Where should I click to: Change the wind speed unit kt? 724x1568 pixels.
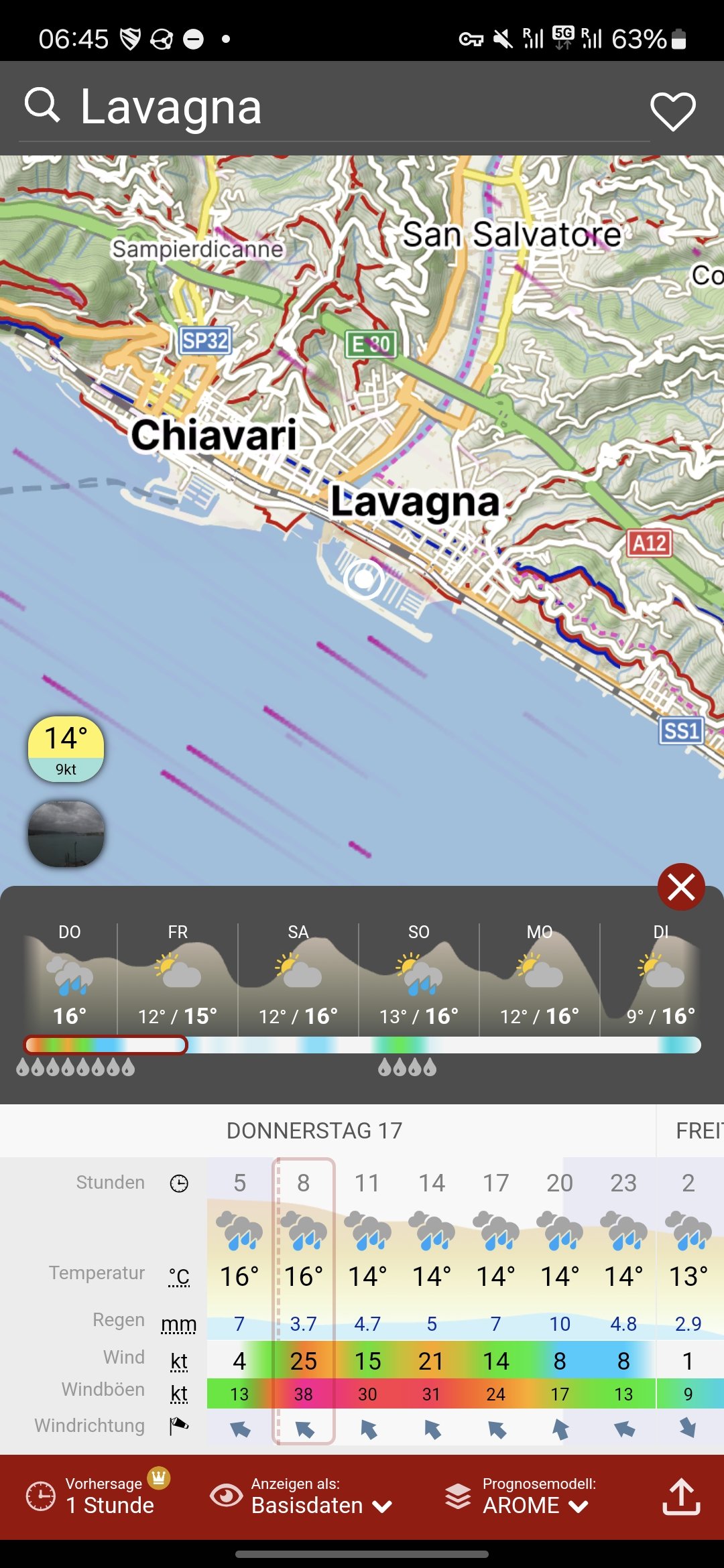179,1361
